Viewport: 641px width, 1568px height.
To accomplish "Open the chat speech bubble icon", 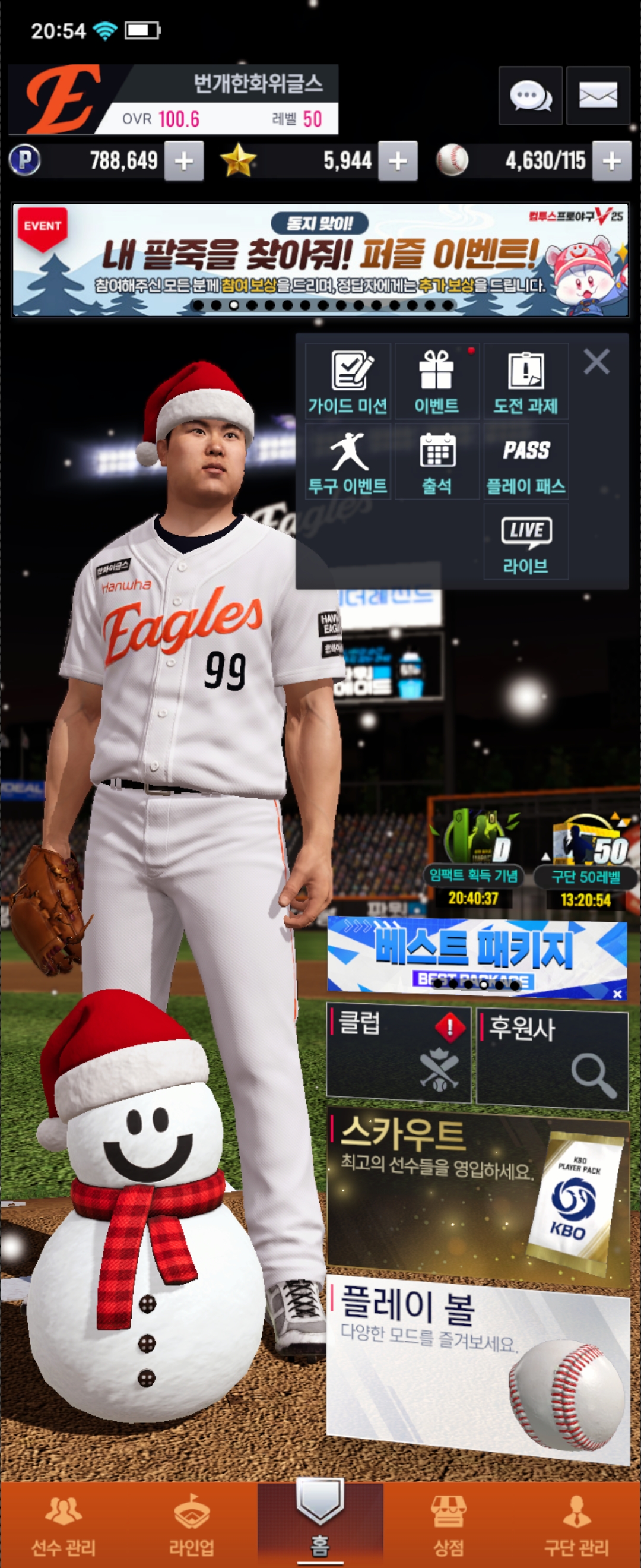I will [x=529, y=96].
